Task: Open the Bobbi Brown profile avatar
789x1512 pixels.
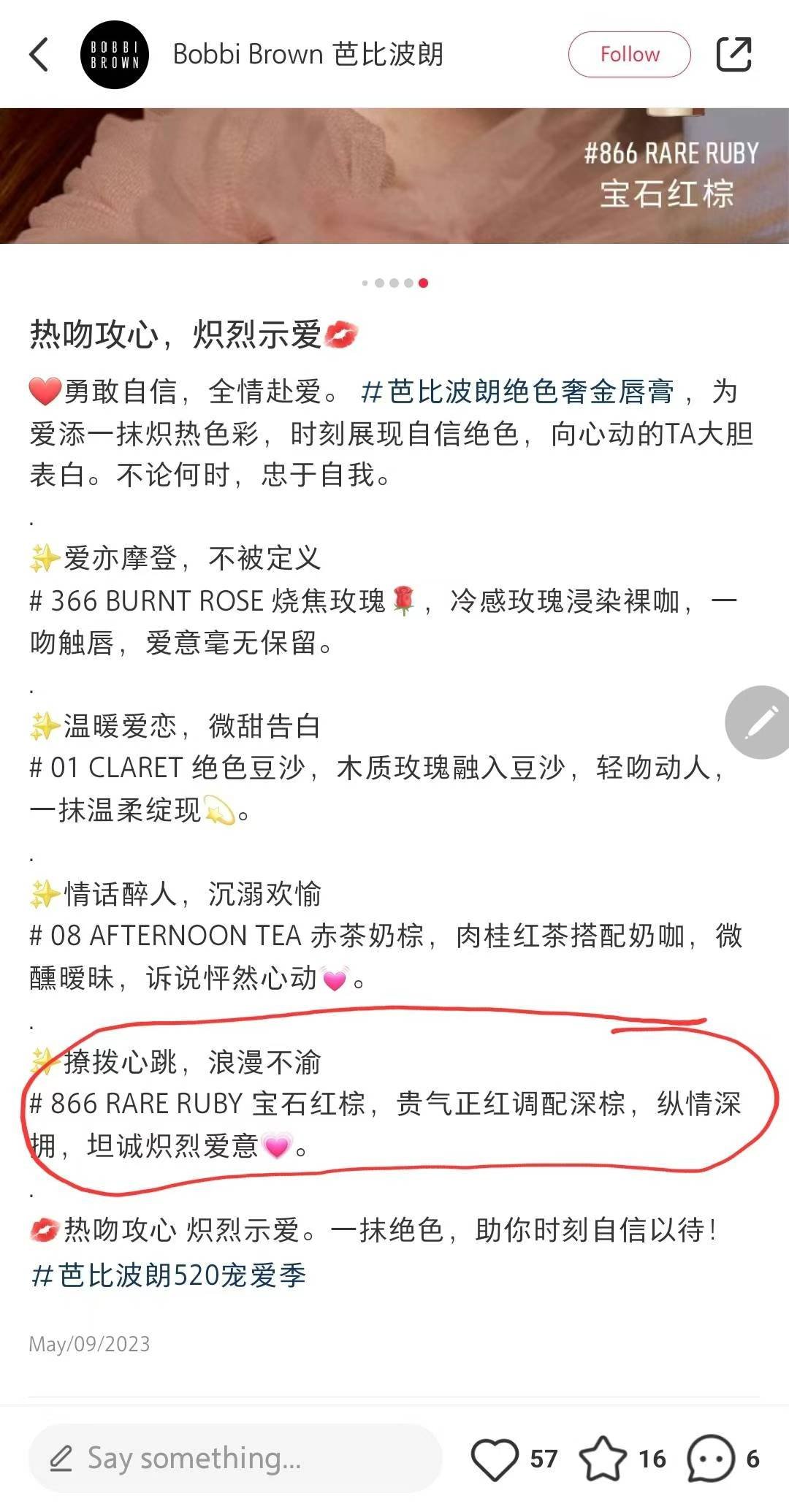Action: pyautogui.click(x=115, y=55)
